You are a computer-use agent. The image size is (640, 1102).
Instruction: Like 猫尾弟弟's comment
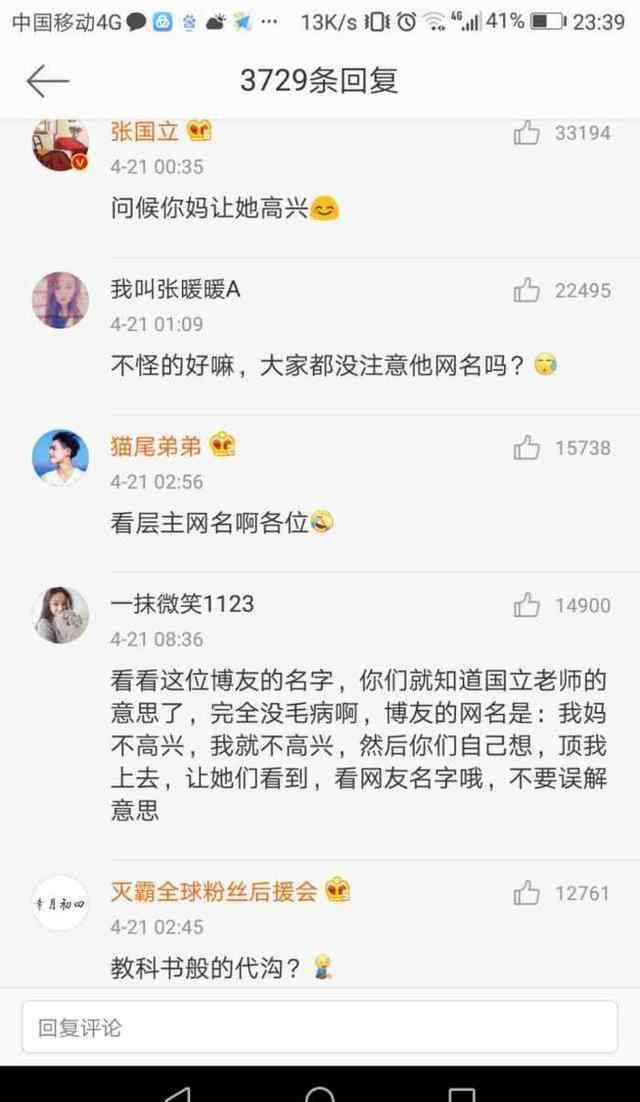point(527,449)
